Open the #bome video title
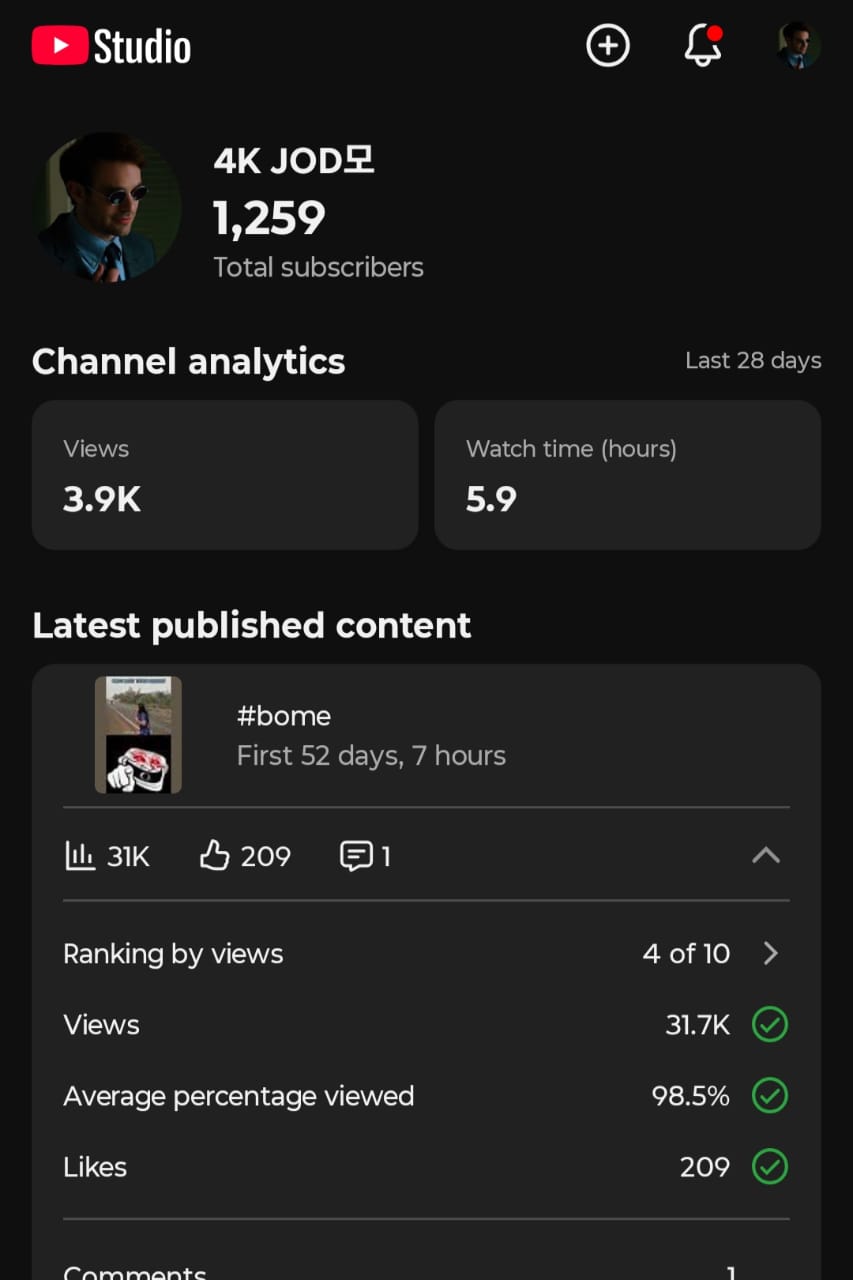853x1280 pixels. click(284, 716)
